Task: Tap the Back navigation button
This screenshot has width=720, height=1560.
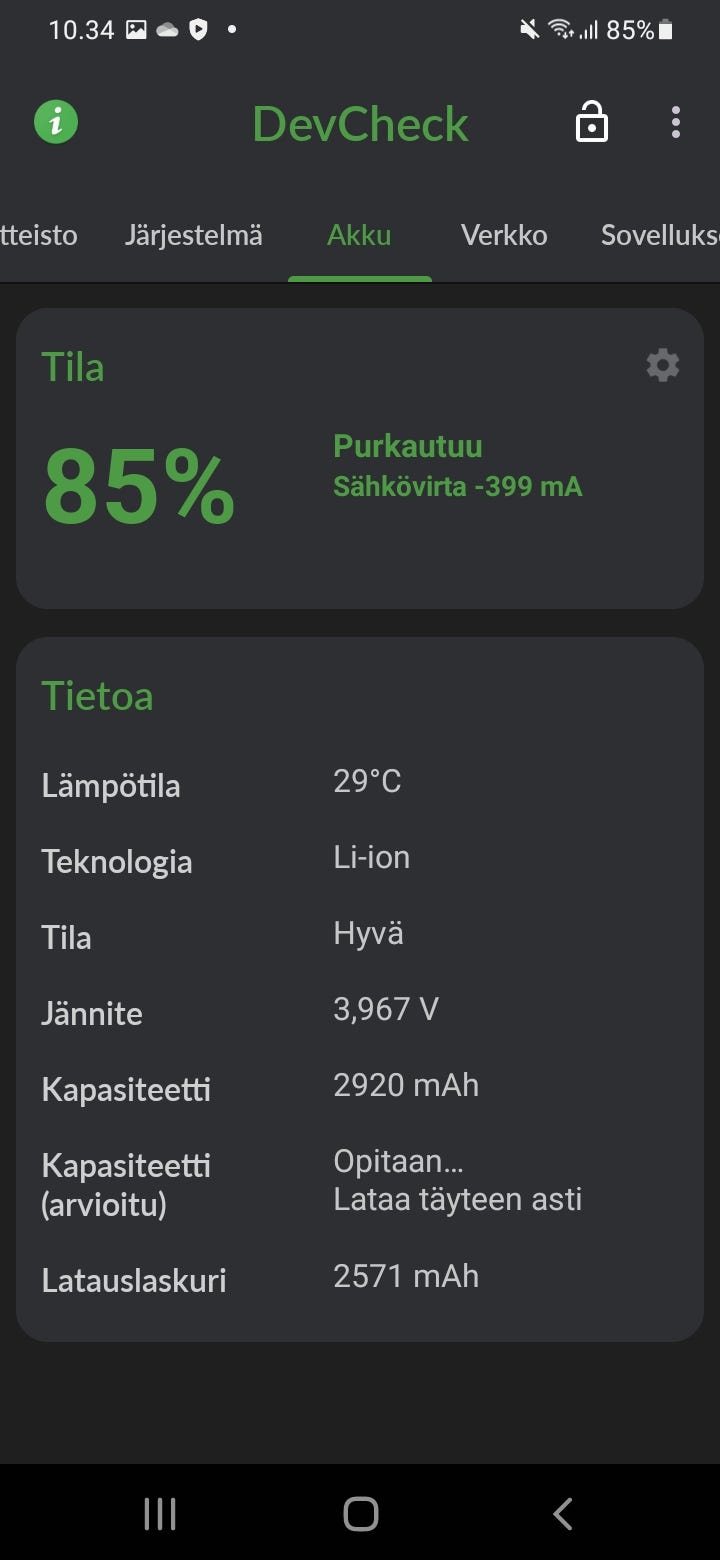Action: (x=562, y=1513)
